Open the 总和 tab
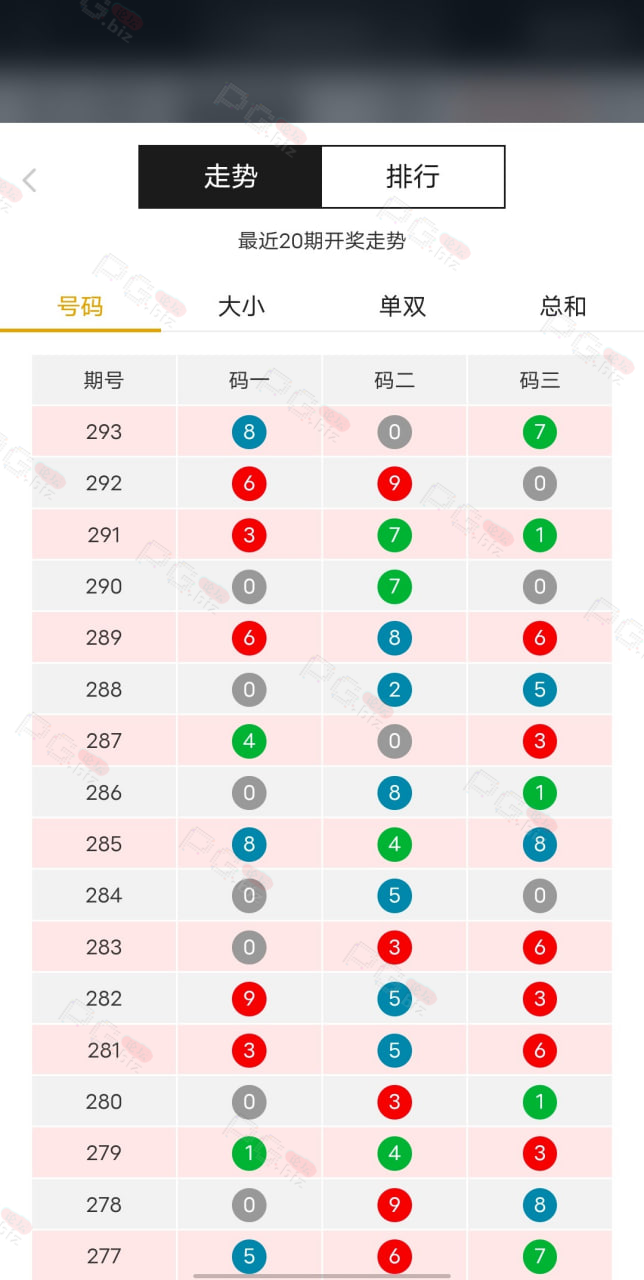 [x=563, y=306]
